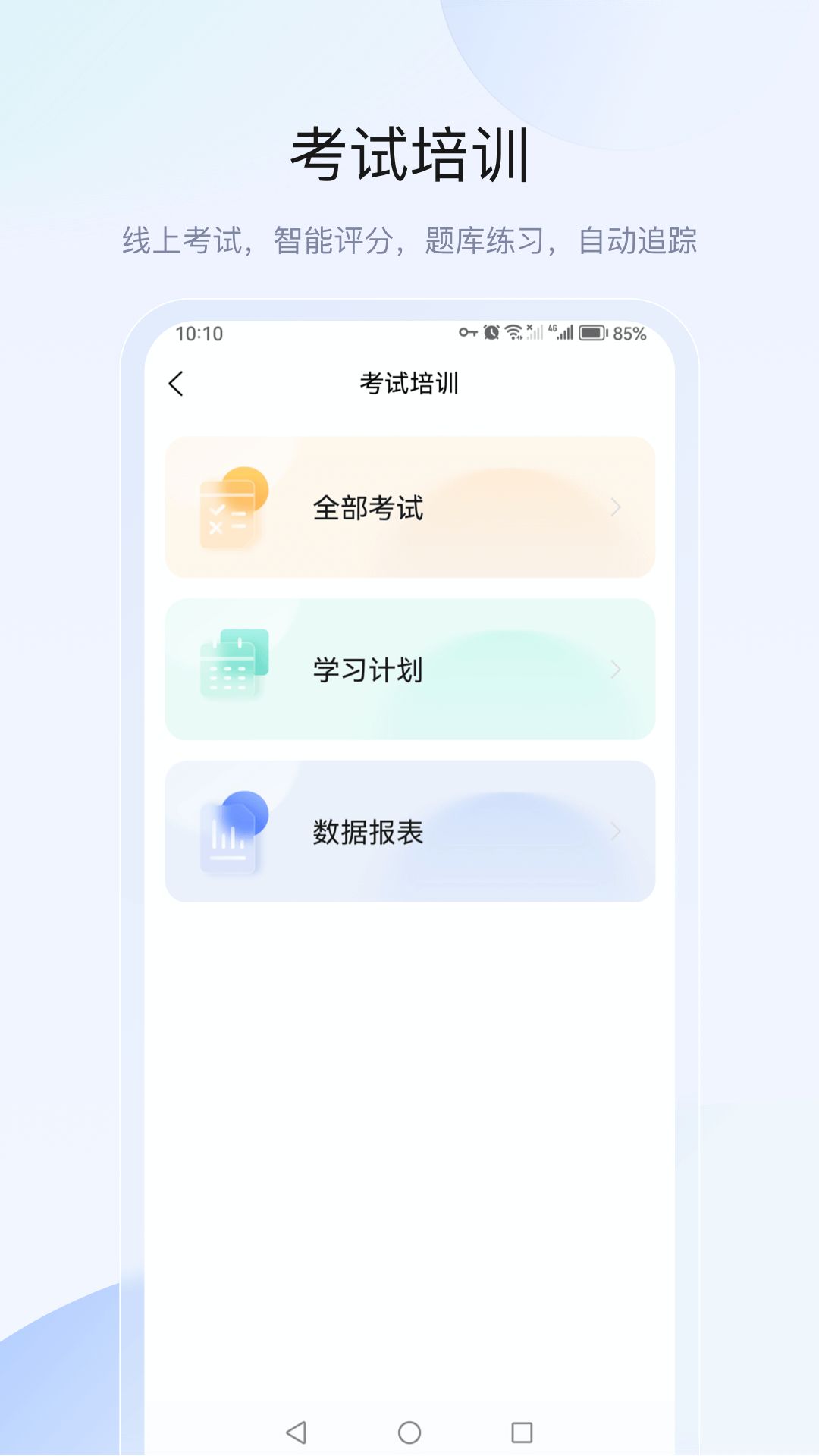
Task: Select the 考试培训 page title
Action: click(409, 384)
